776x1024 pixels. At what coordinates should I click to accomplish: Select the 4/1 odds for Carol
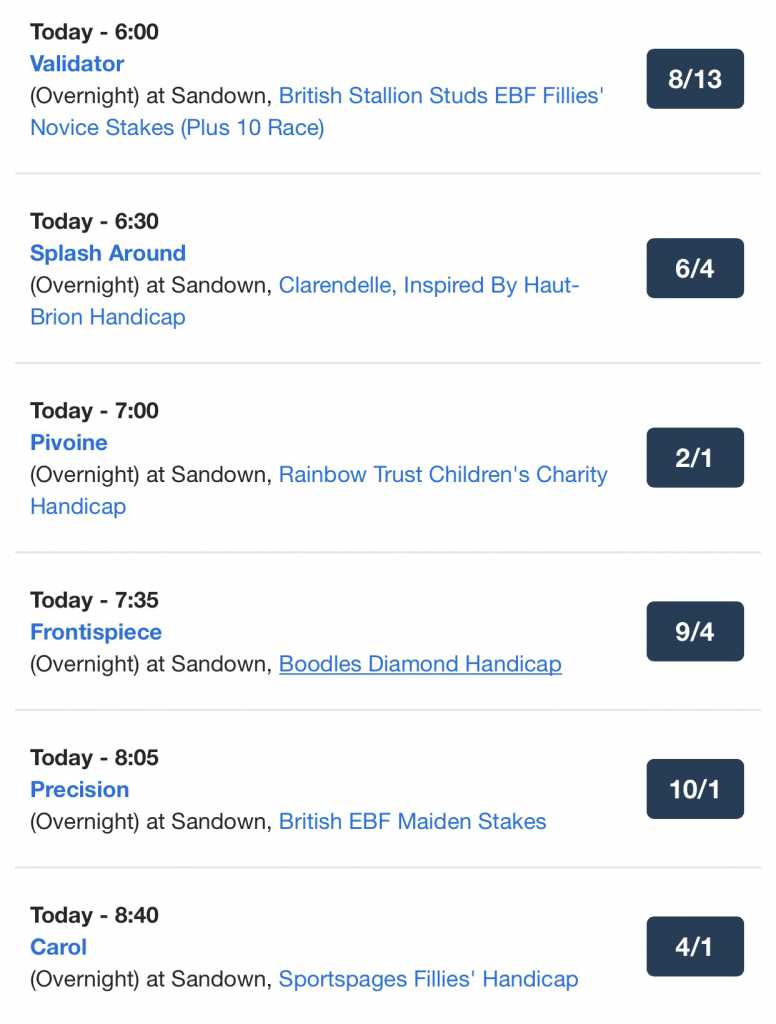pos(694,946)
